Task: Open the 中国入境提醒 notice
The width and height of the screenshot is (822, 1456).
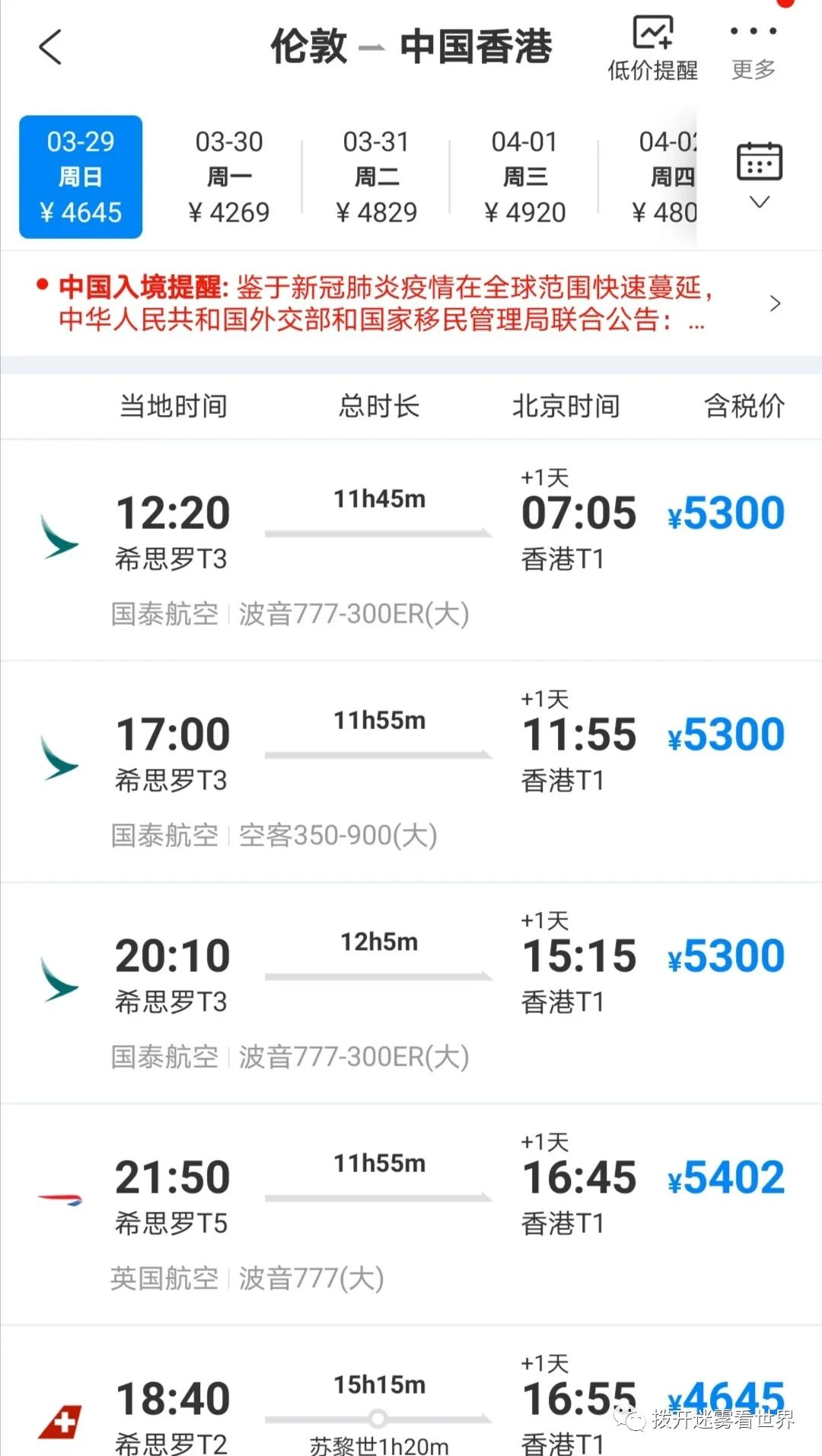Action: click(411, 303)
